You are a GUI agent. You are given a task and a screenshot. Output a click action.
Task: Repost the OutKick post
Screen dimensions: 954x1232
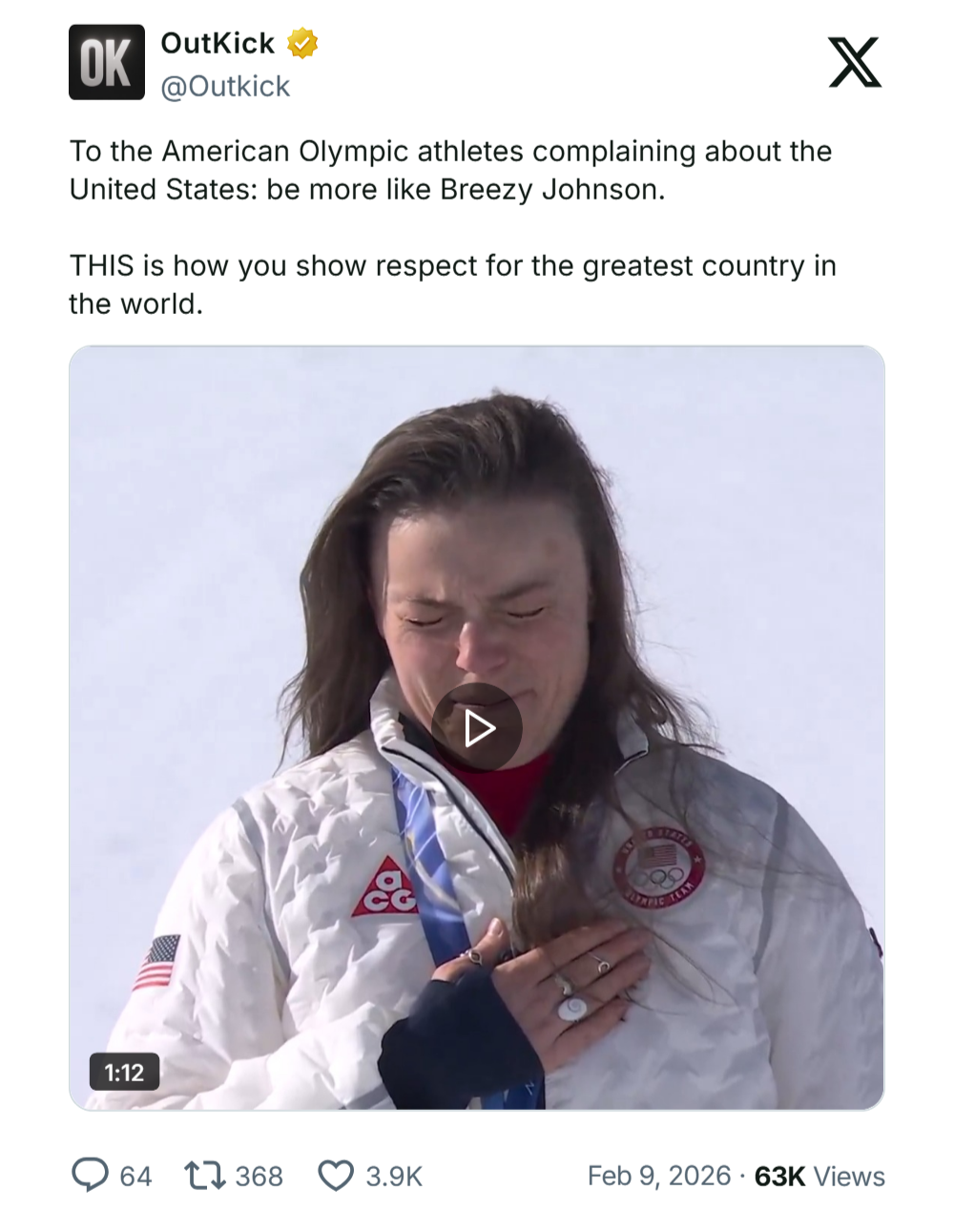tap(204, 1175)
